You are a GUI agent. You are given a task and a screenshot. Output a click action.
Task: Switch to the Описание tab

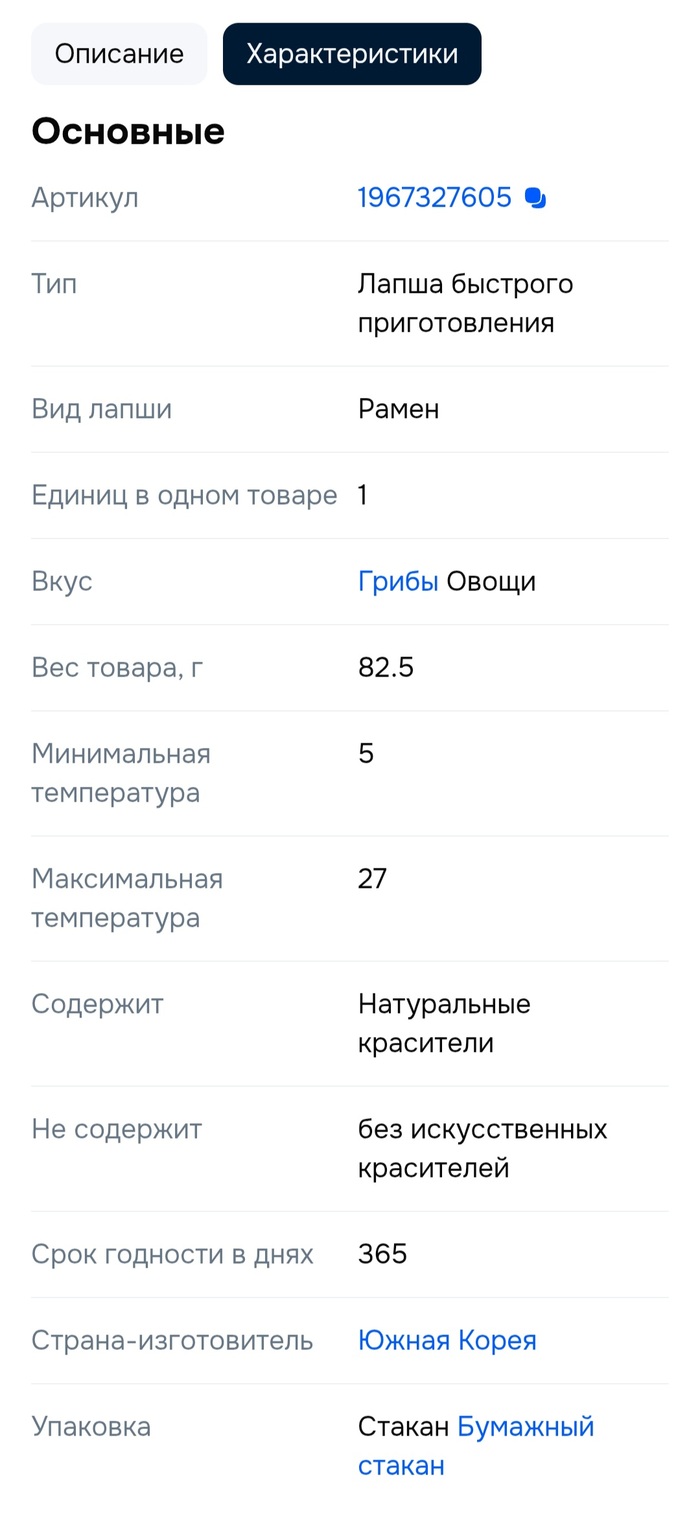click(119, 54)
